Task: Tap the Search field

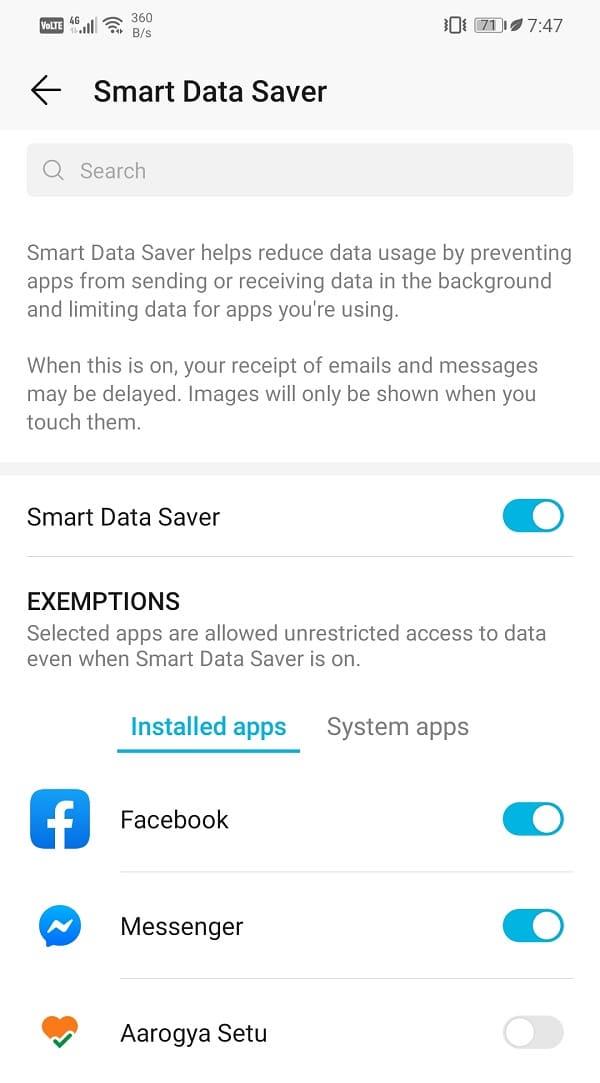Action: (300, 171)
